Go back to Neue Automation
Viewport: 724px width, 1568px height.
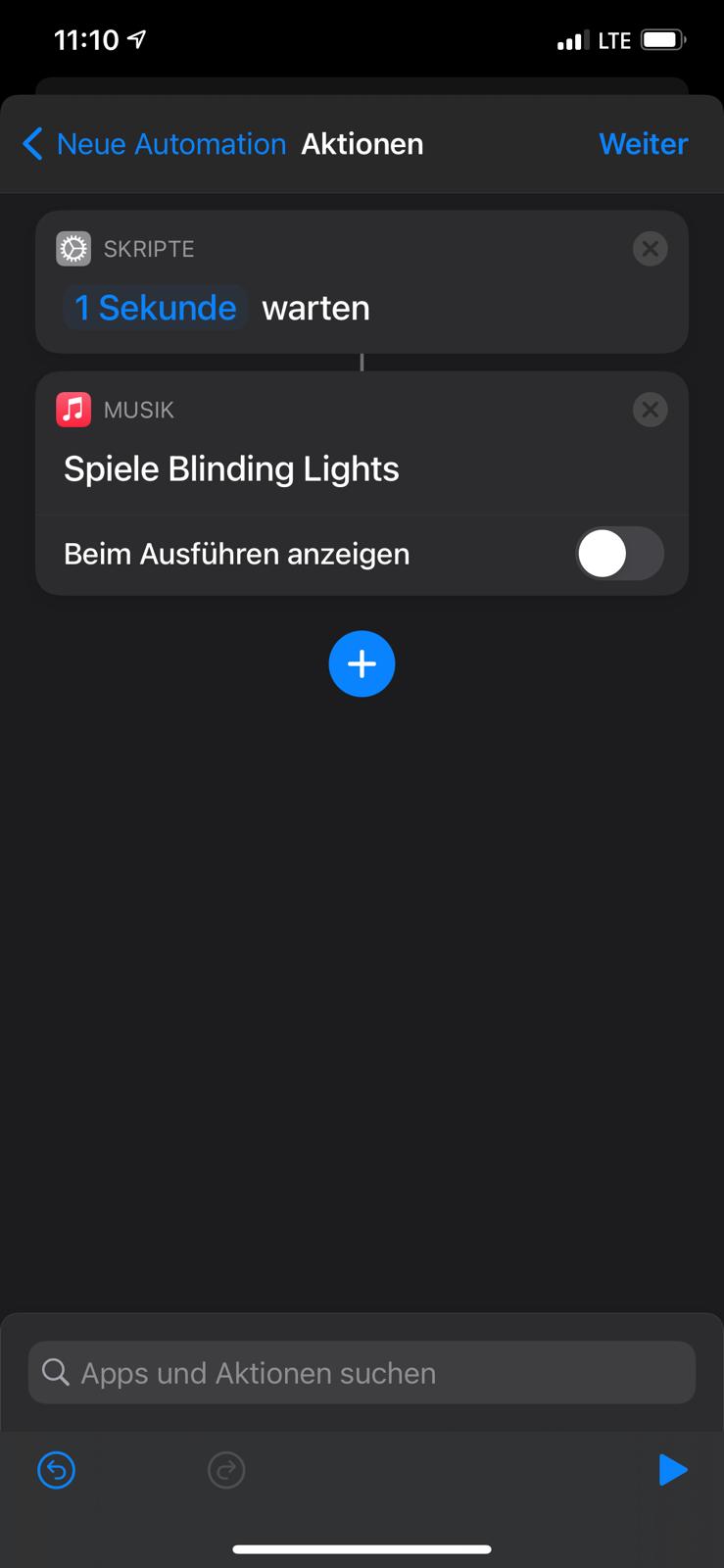tap(154, 144)
